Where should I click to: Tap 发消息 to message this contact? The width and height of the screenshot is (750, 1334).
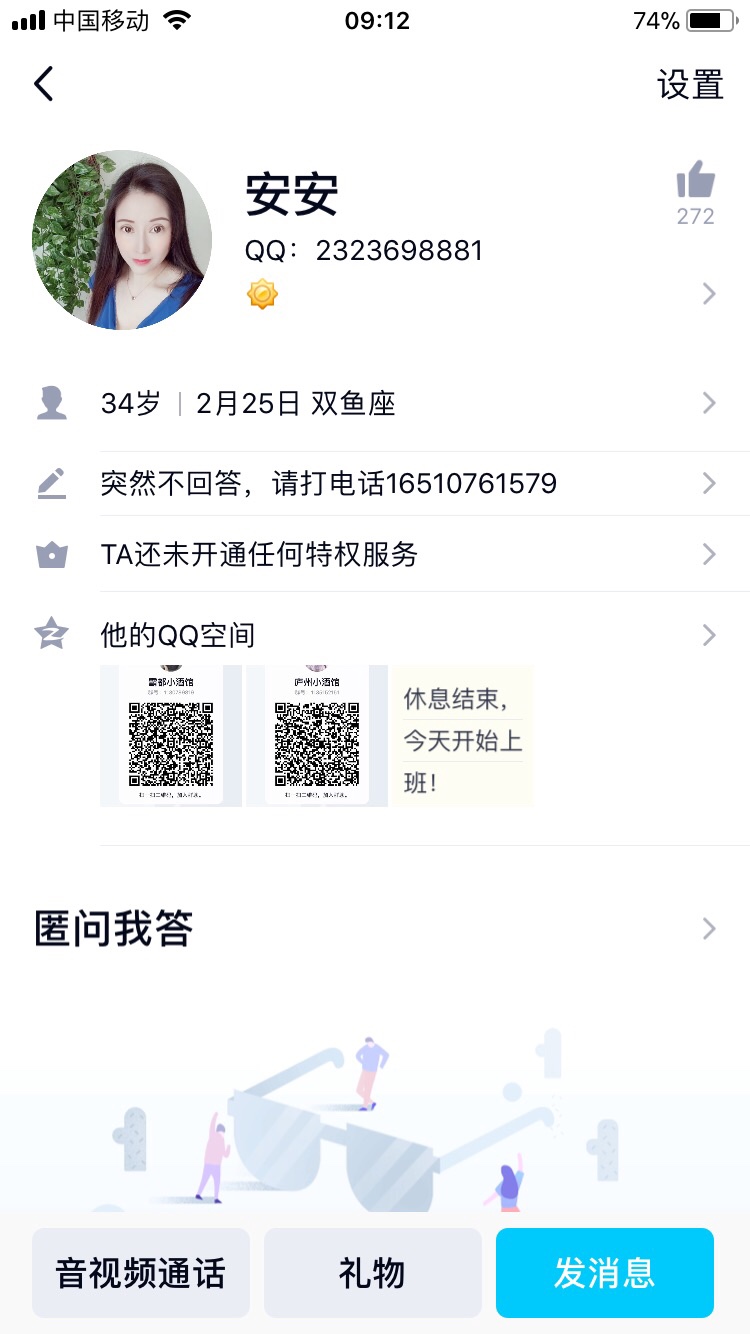605,1273
